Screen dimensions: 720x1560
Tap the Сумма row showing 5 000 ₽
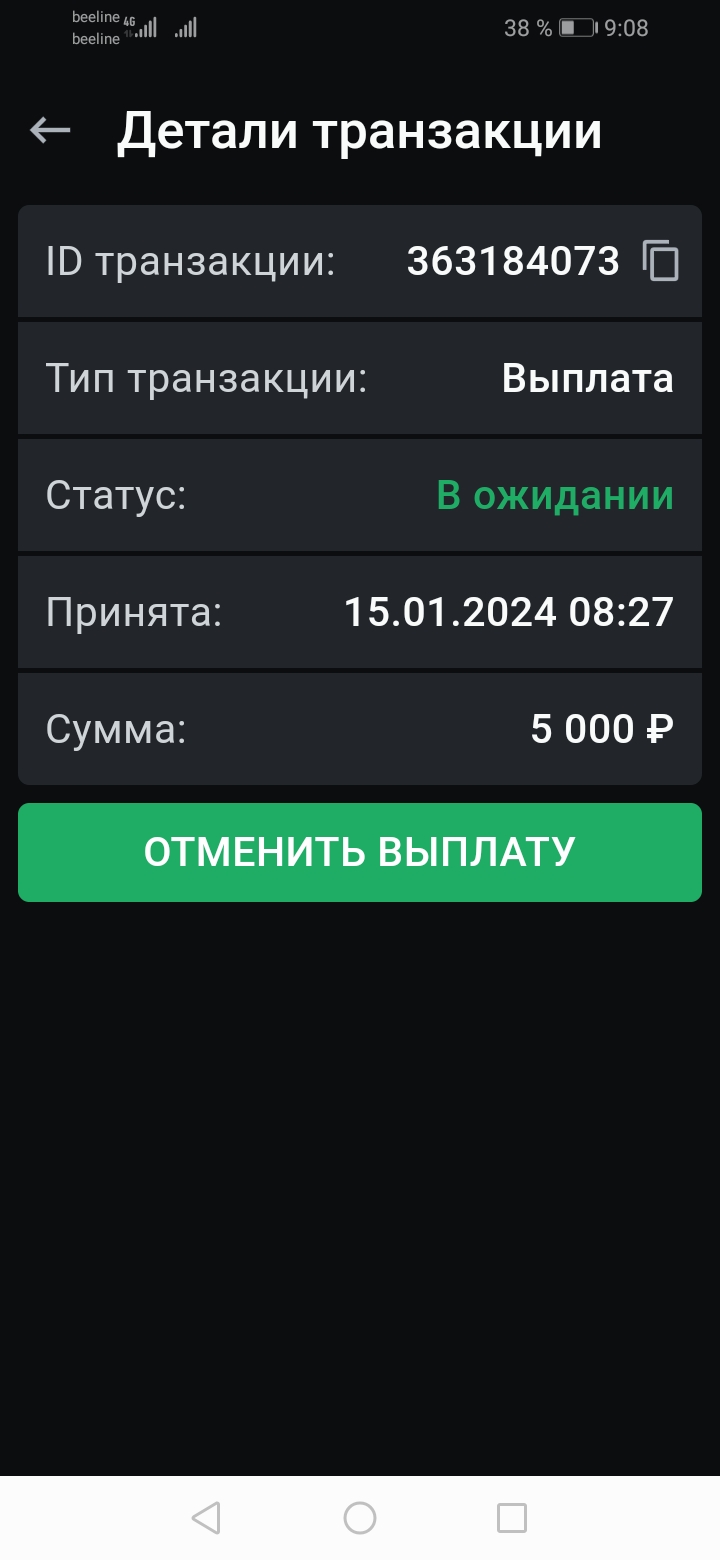360,728
